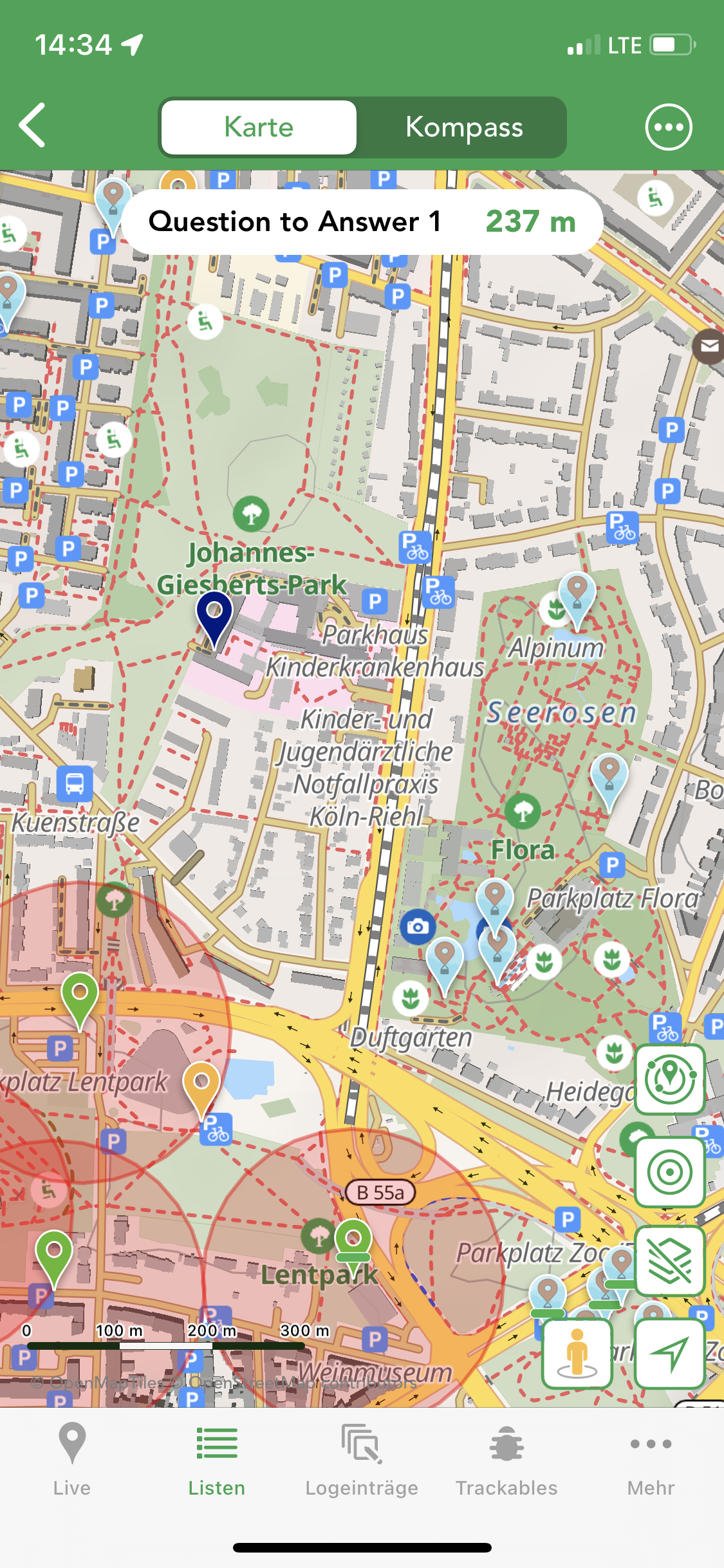The image size is (724, 1568).
Task: Switch to the Kompass view
Action: coord(463,127)
